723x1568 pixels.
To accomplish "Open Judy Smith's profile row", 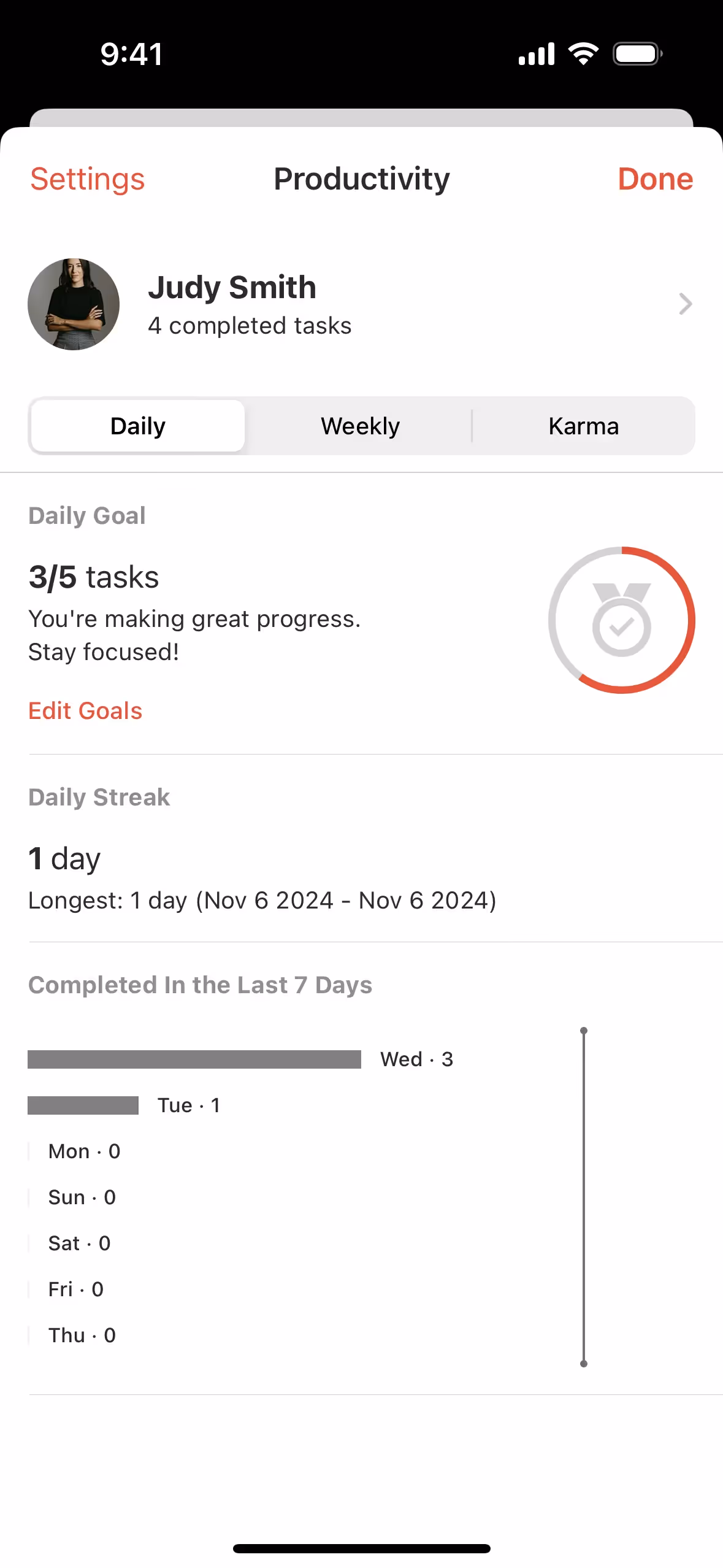I will pos(361,304).
